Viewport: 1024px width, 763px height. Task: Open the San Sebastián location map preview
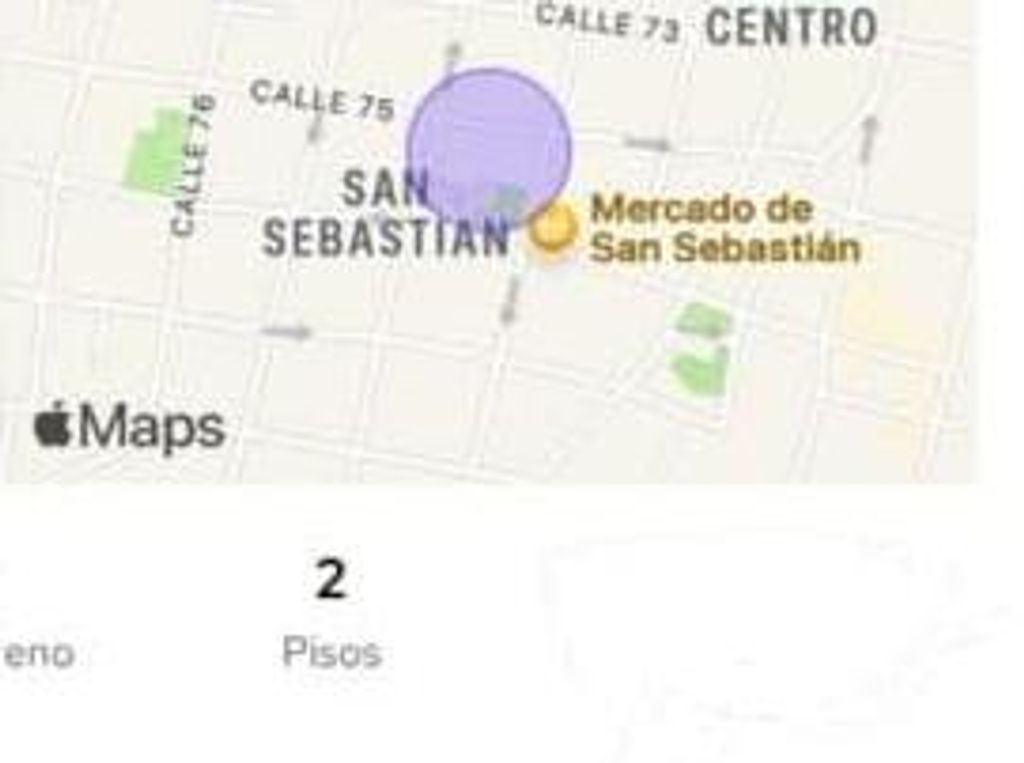(488, 240)
